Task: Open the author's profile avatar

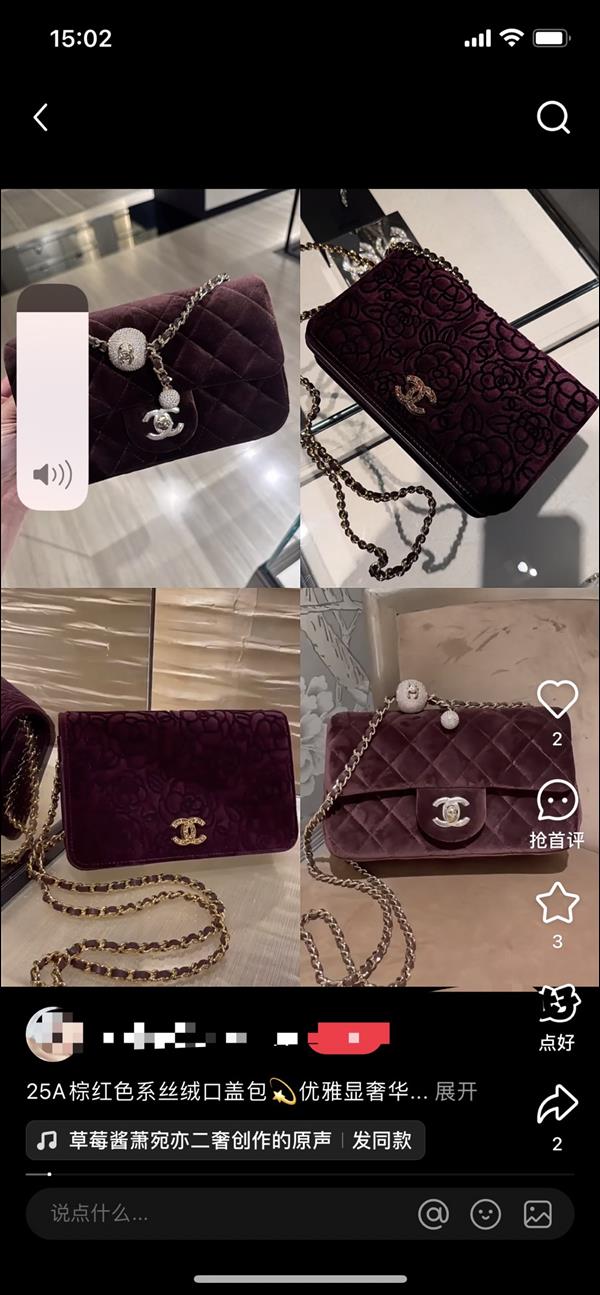Action: coord(47,1034)
